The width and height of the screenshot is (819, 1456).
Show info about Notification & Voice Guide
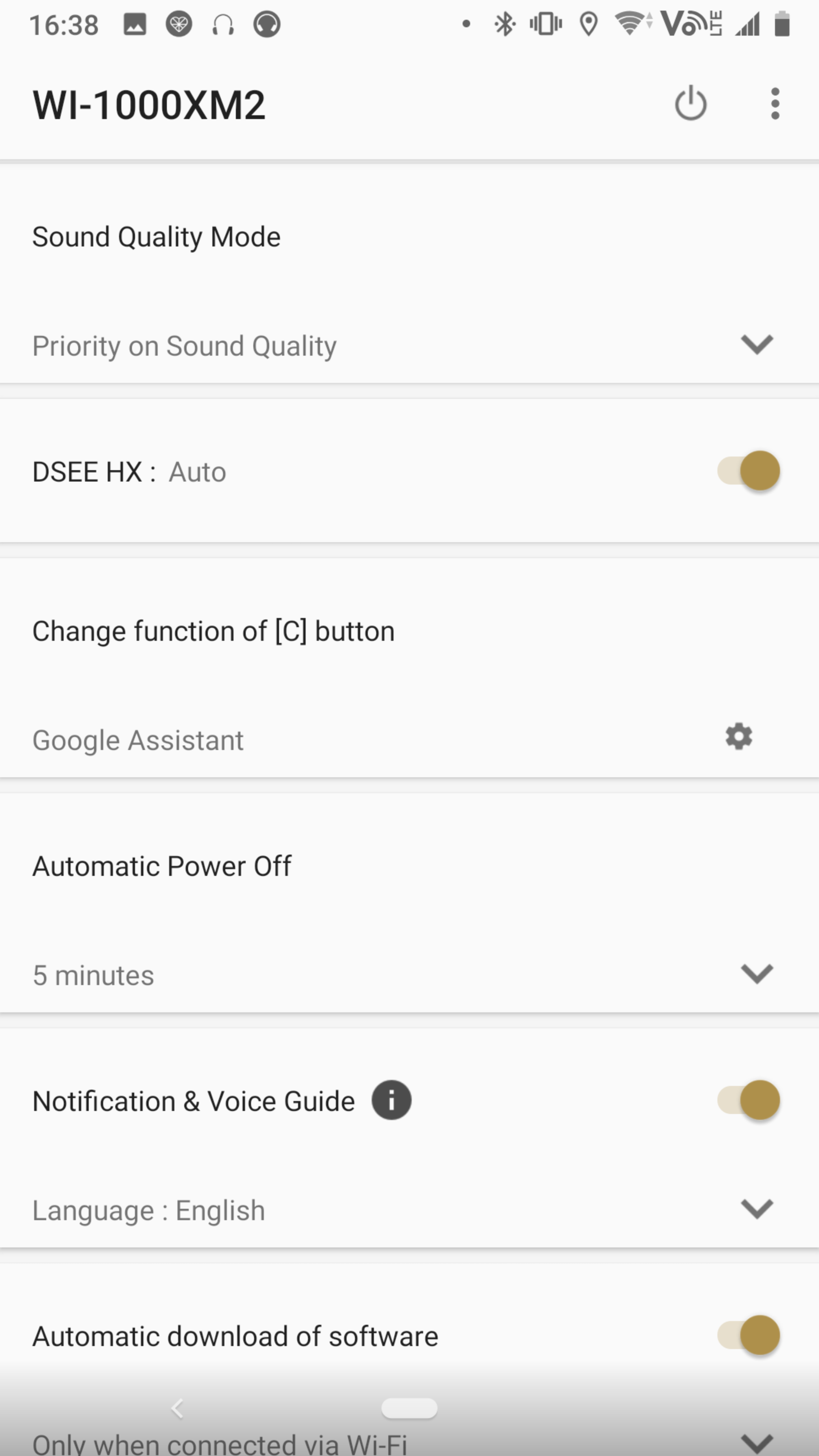(391, 1100)
